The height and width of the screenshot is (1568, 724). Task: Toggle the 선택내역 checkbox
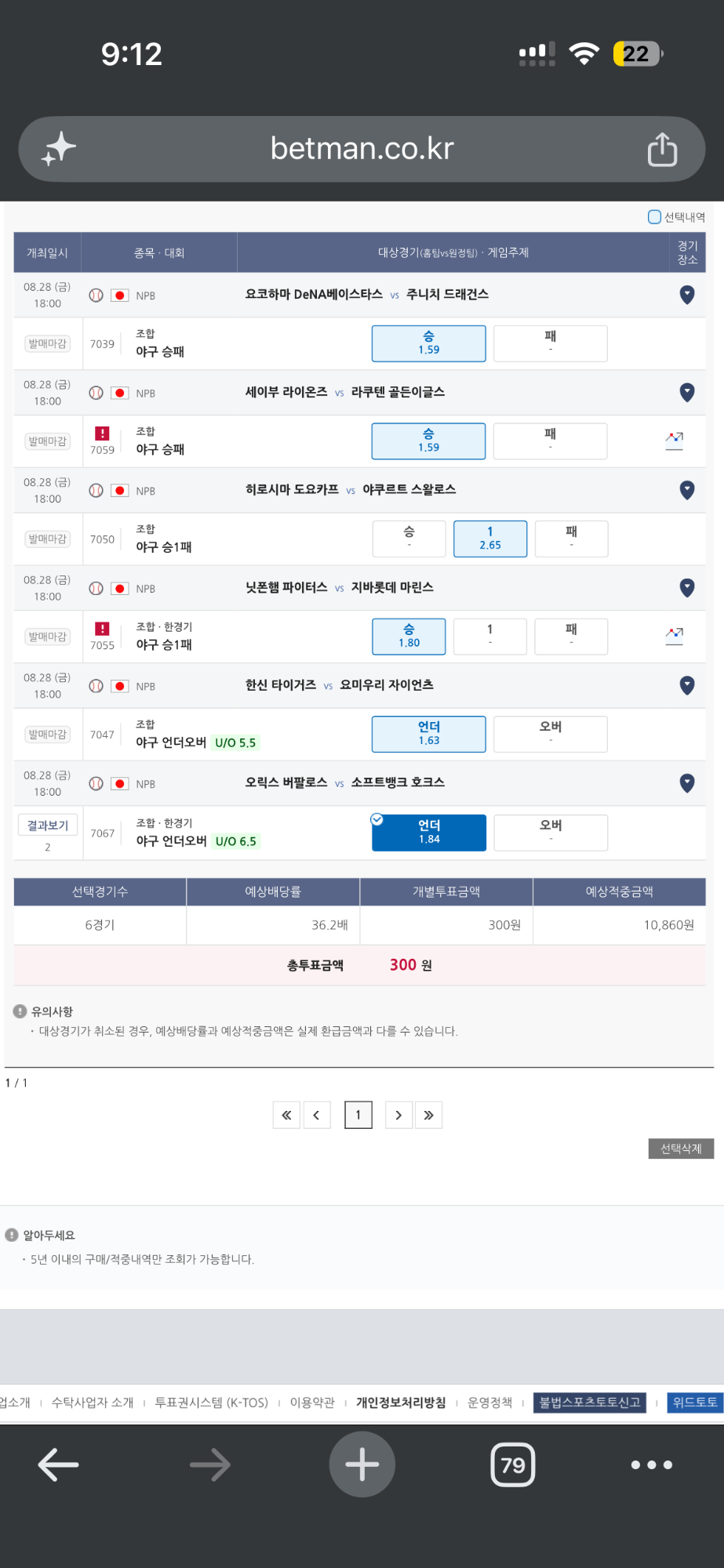654,217
